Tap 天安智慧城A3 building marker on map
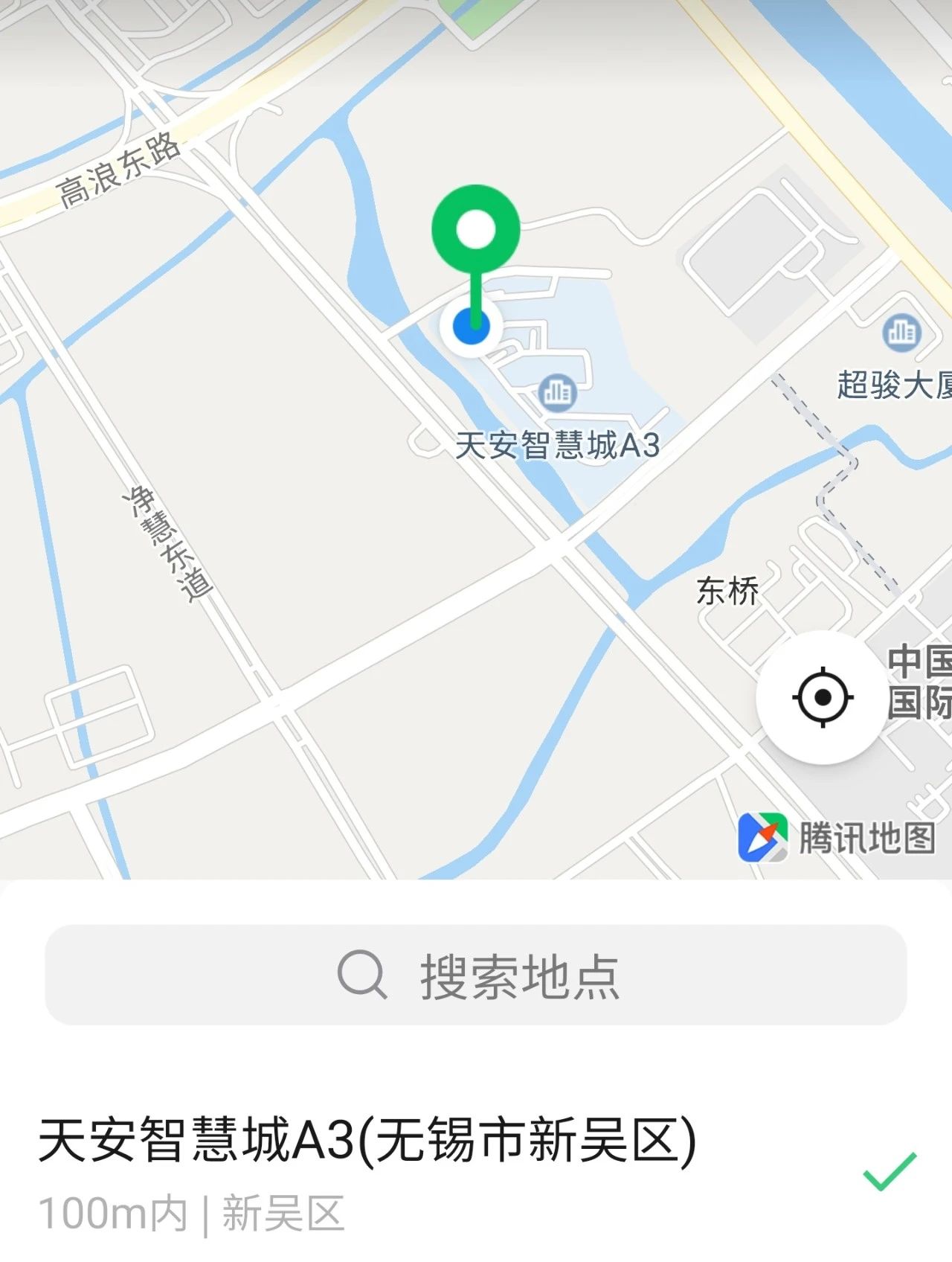The image size is (952, 1262). (x=557, y=391)
